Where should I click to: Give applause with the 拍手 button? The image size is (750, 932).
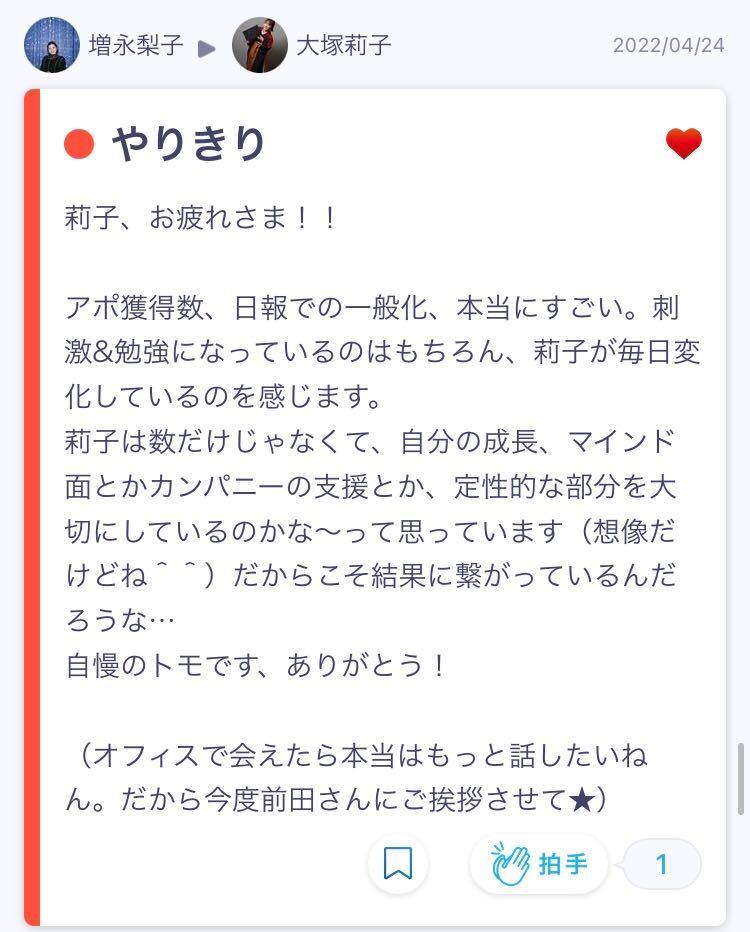tap(540, 864)
